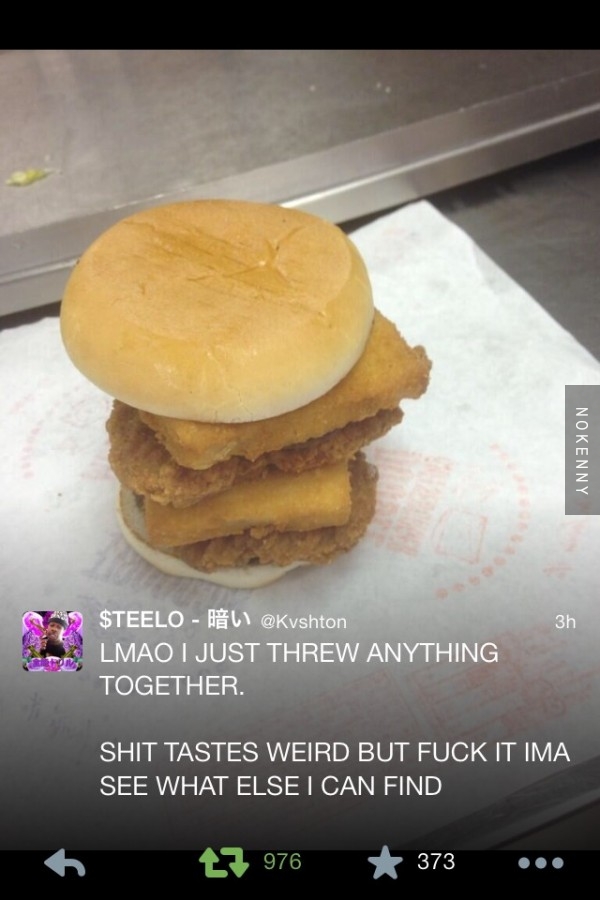This screenshot has height=900, width=600.
Task: Favorite the tweet using the star icon
Action: tap(385, 862)
